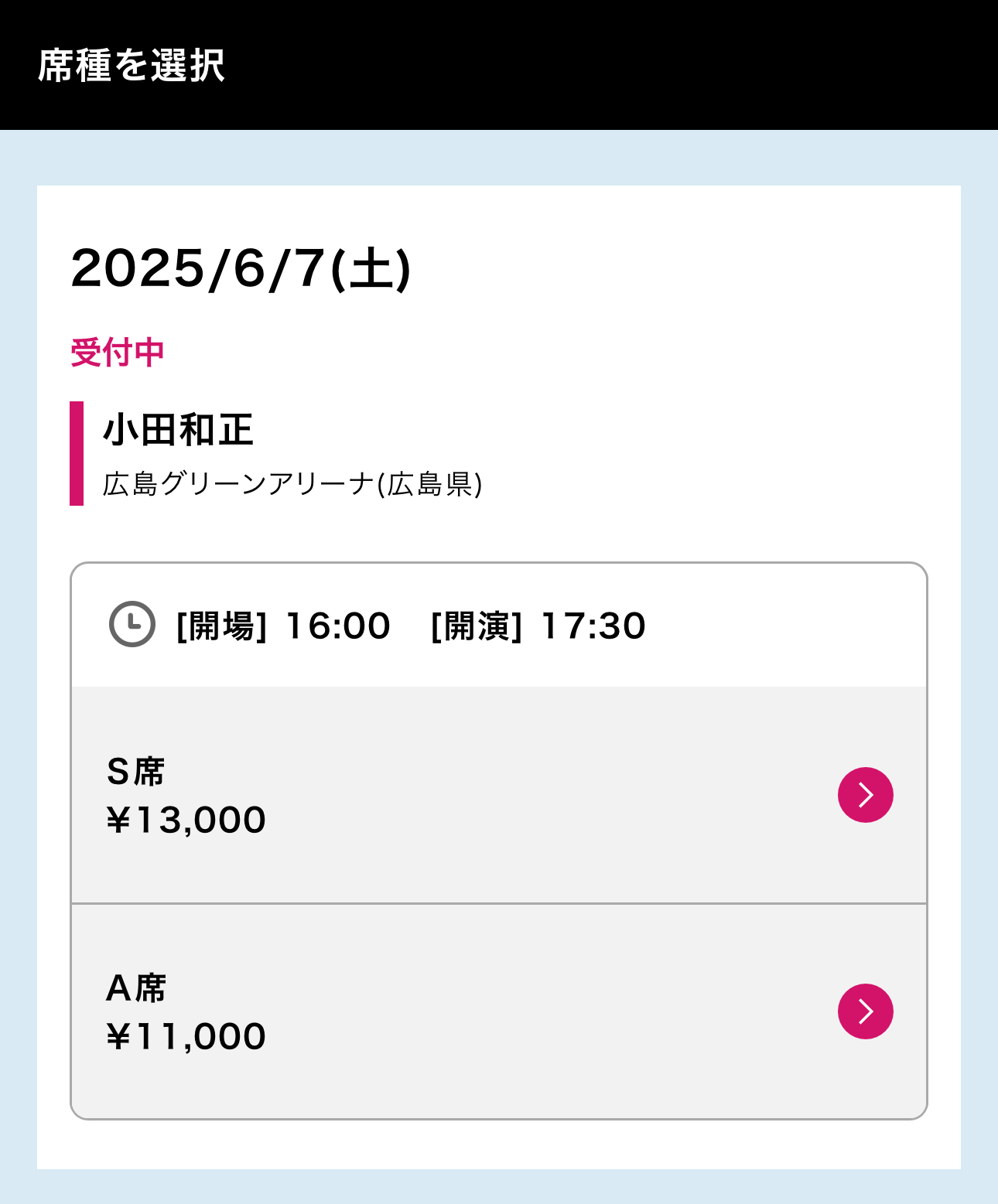Screen dimensions: 998x1204
Task: Select the S席 ¥13,000 seat type
Action: [x=865, y=795]
